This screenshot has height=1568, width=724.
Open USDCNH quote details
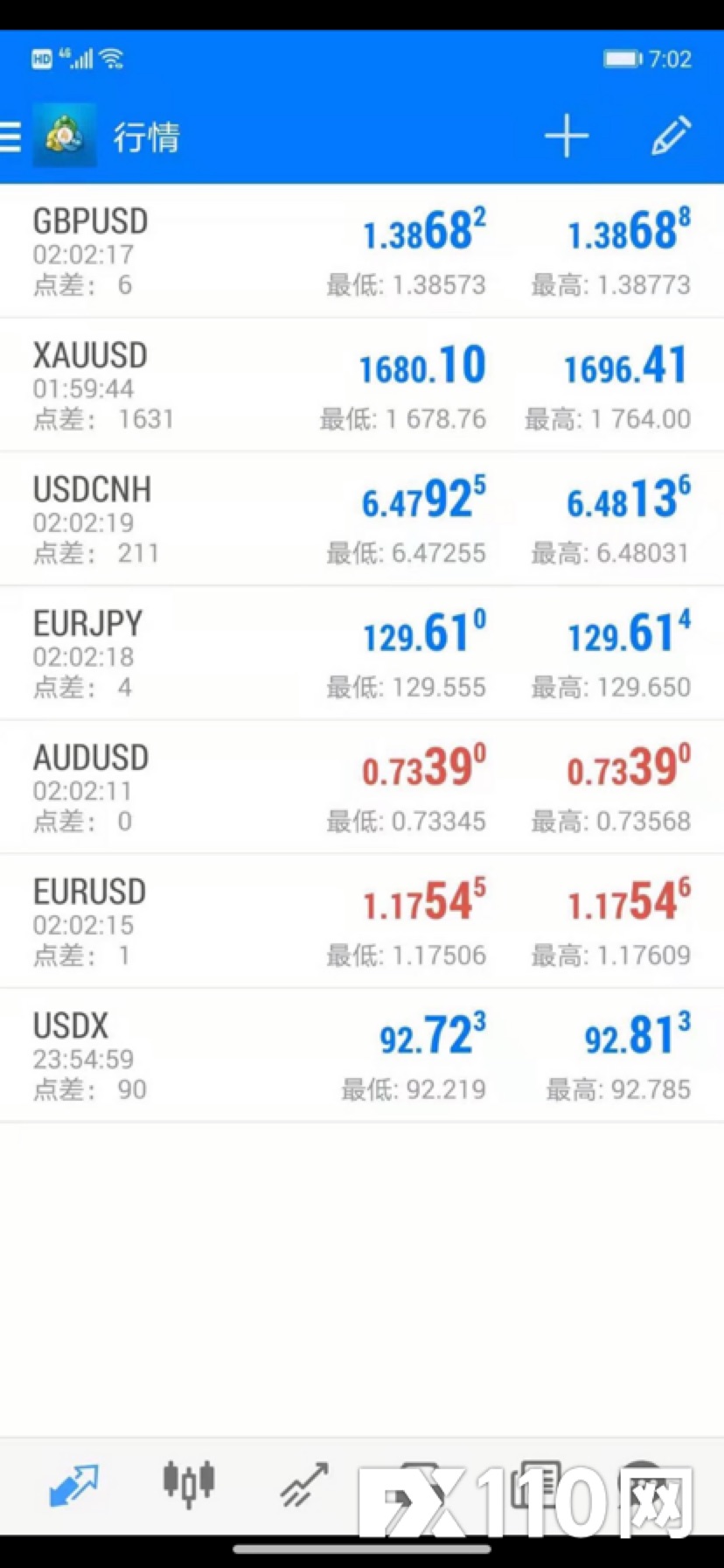point(361,520)
